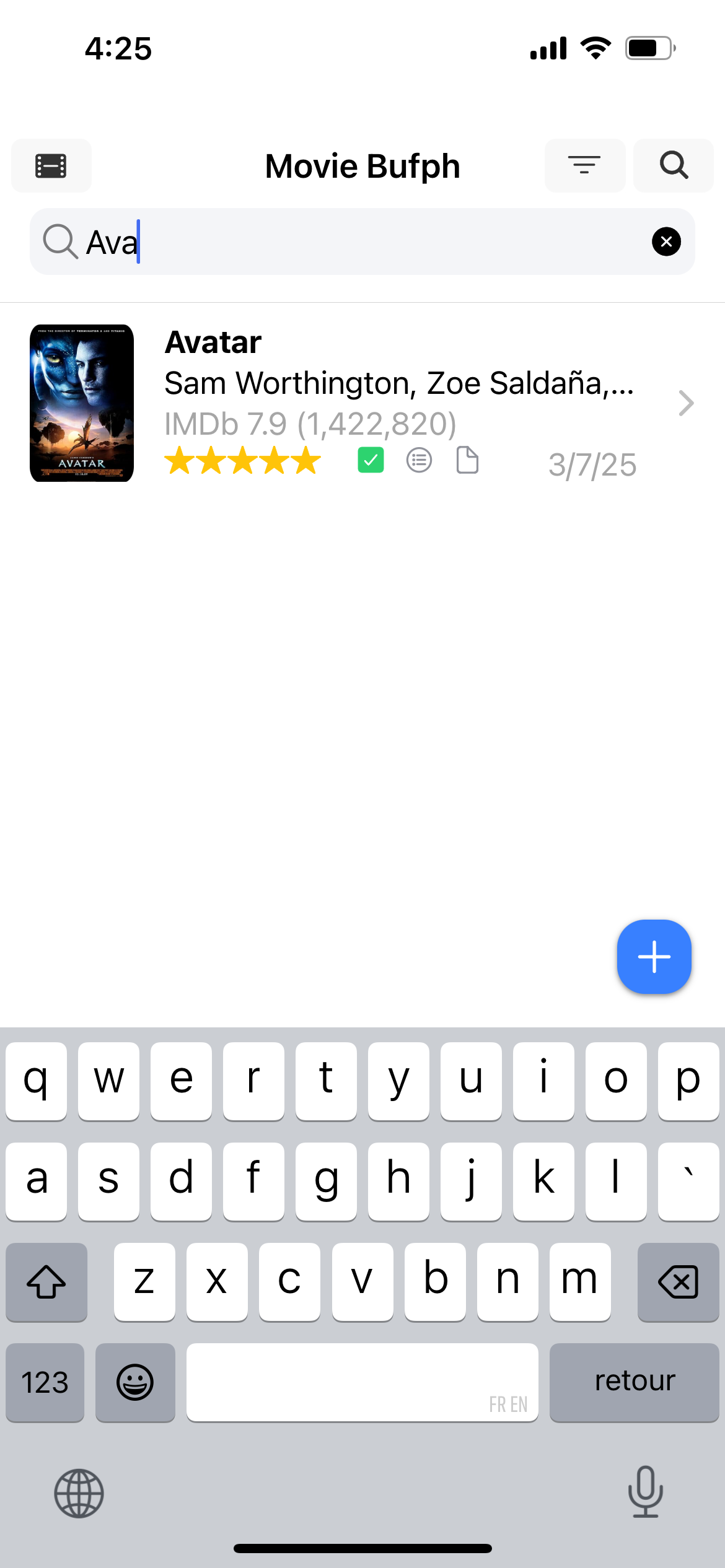Switch keyboard language with globe icon

pos(79,1493)
